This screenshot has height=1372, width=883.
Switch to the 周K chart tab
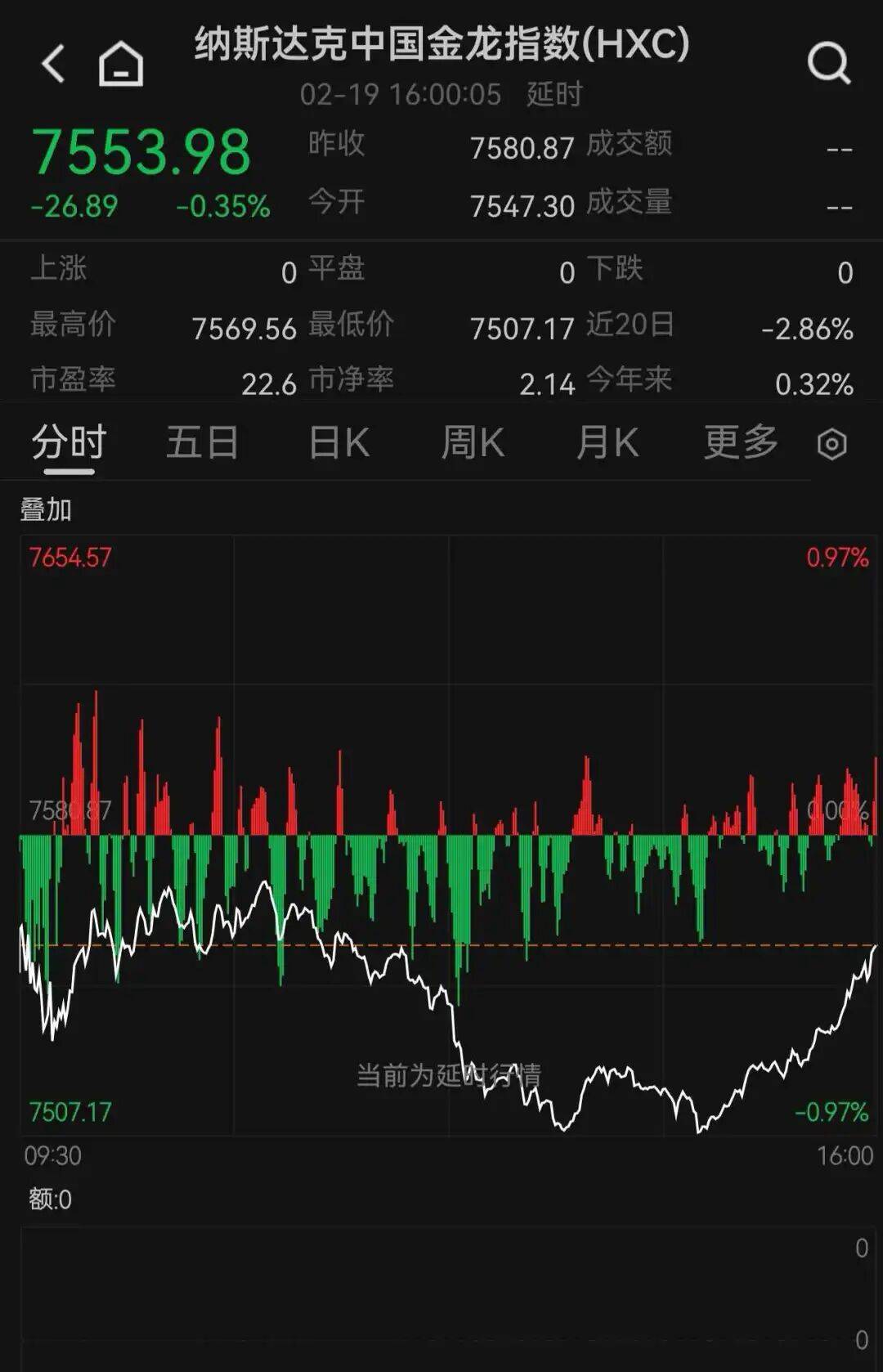[473, 443]
